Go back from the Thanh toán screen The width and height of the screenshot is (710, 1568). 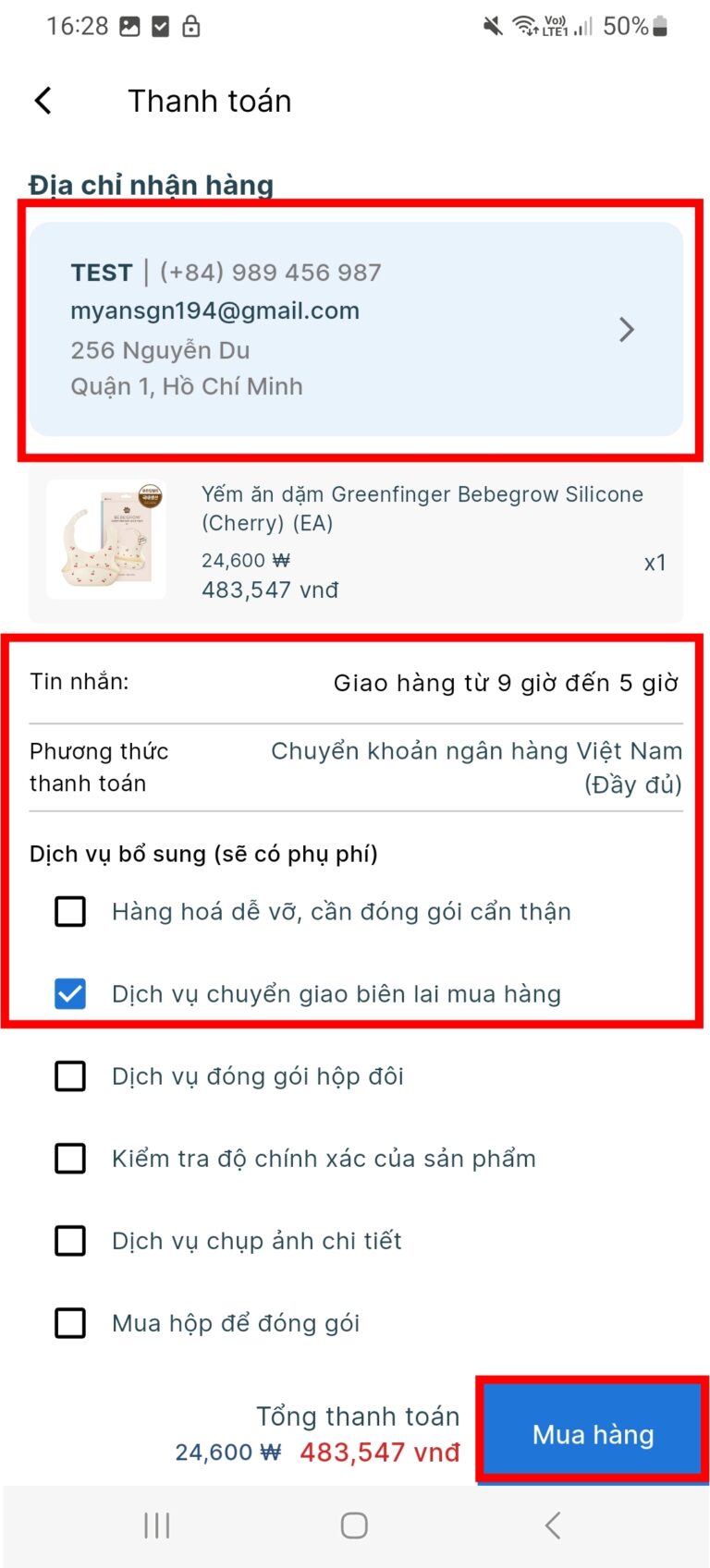point(43,101)
